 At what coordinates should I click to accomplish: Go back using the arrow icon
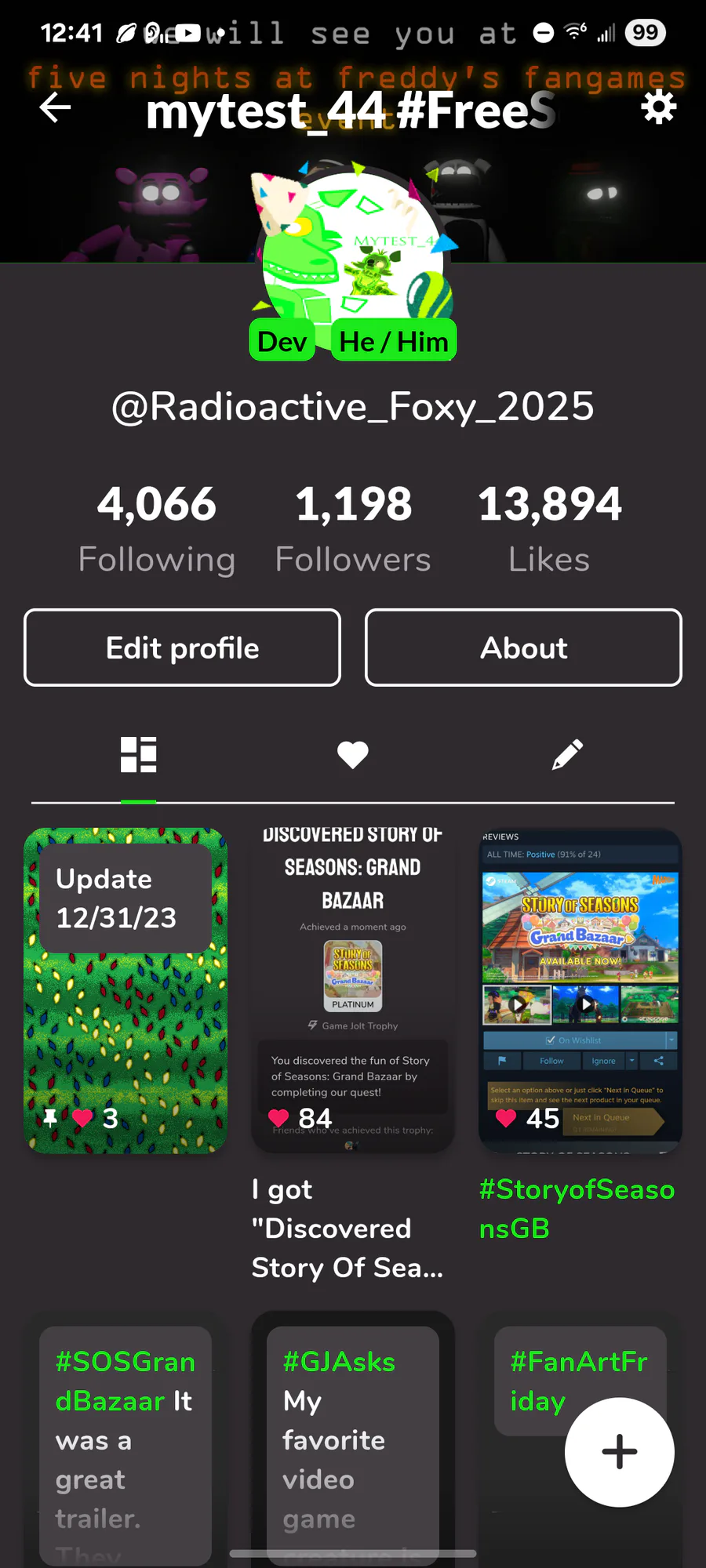point(55,107)
